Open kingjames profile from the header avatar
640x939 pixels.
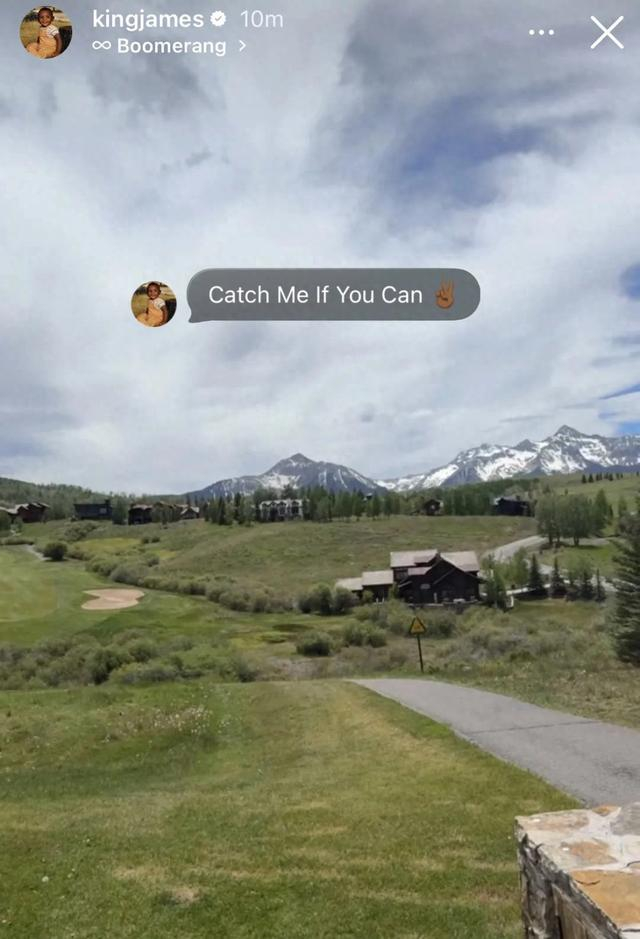(46, 32)
